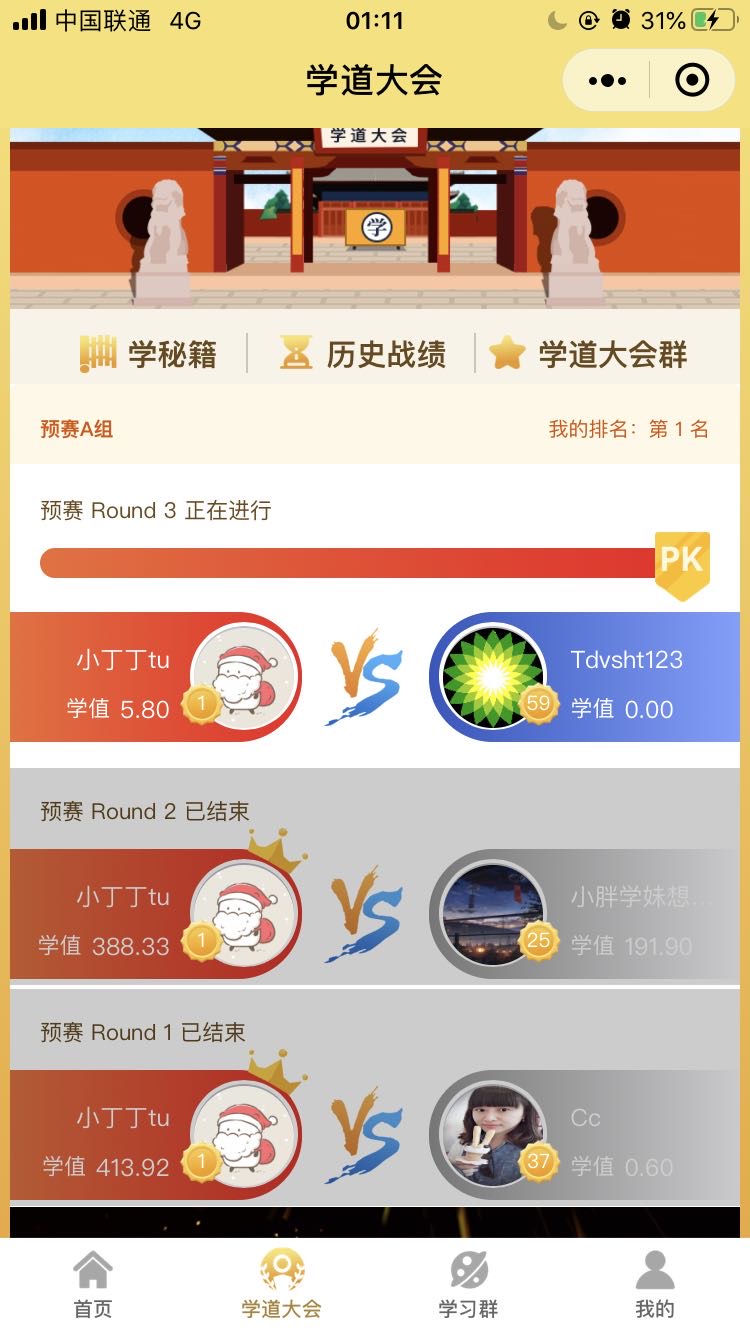Open 我的 profile tab
The image size is (750, 1334).
point(655,1286)
